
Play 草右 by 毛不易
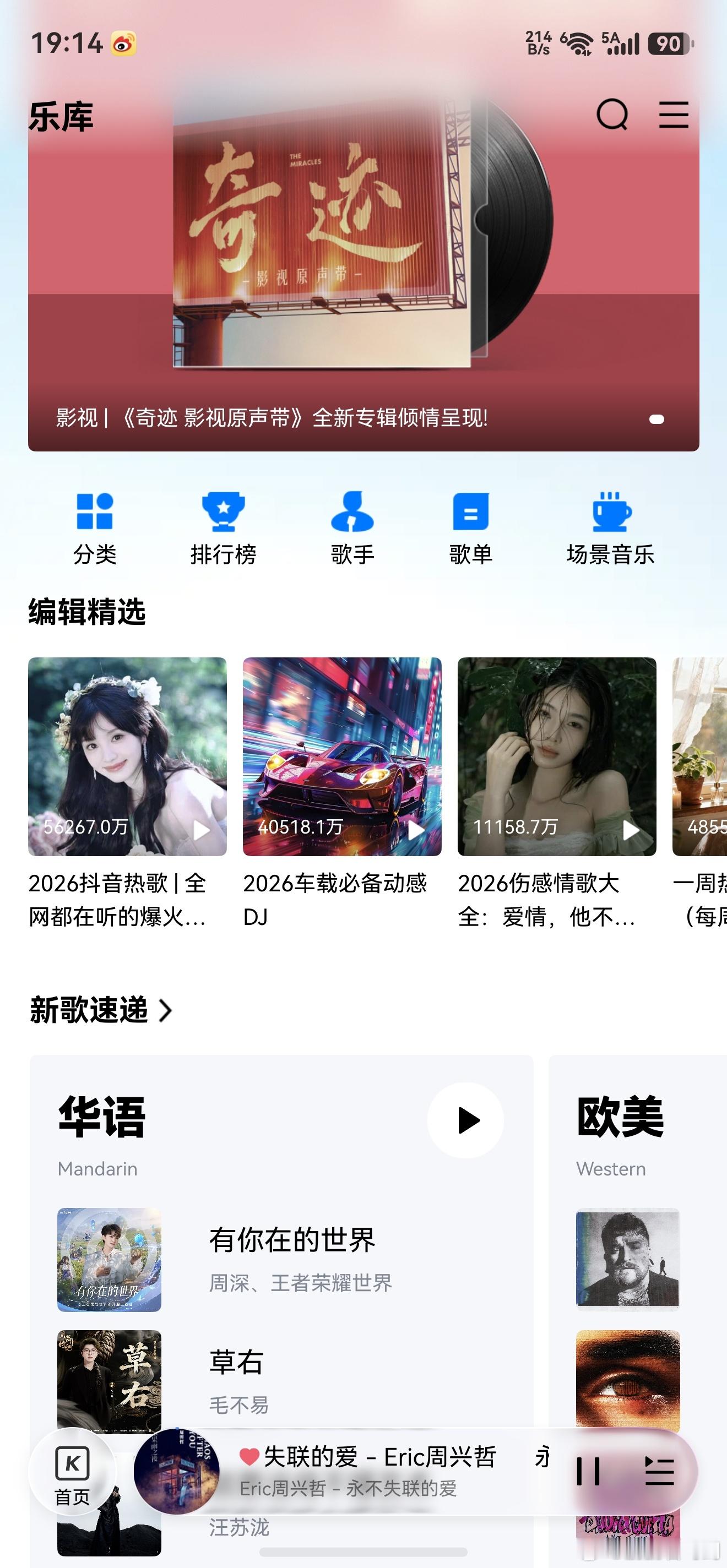pyautogui.click(x=237, y=1380)
